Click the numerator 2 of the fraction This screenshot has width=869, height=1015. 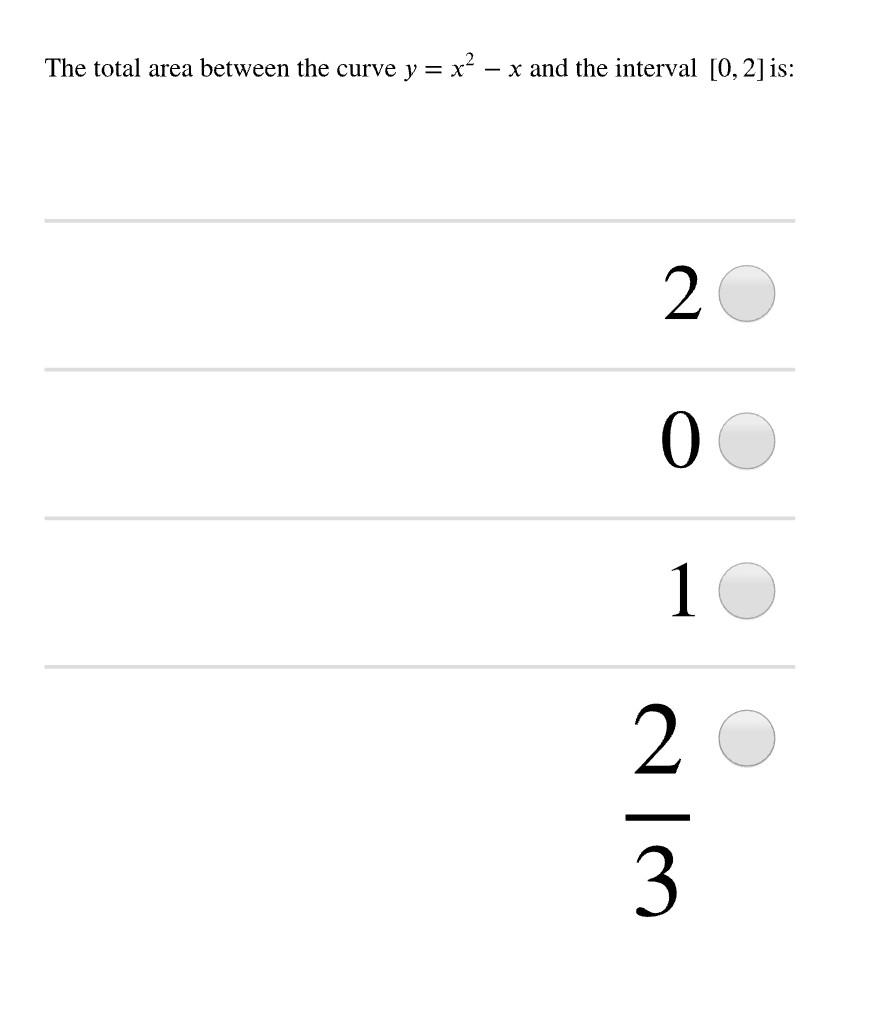(655, 740)
